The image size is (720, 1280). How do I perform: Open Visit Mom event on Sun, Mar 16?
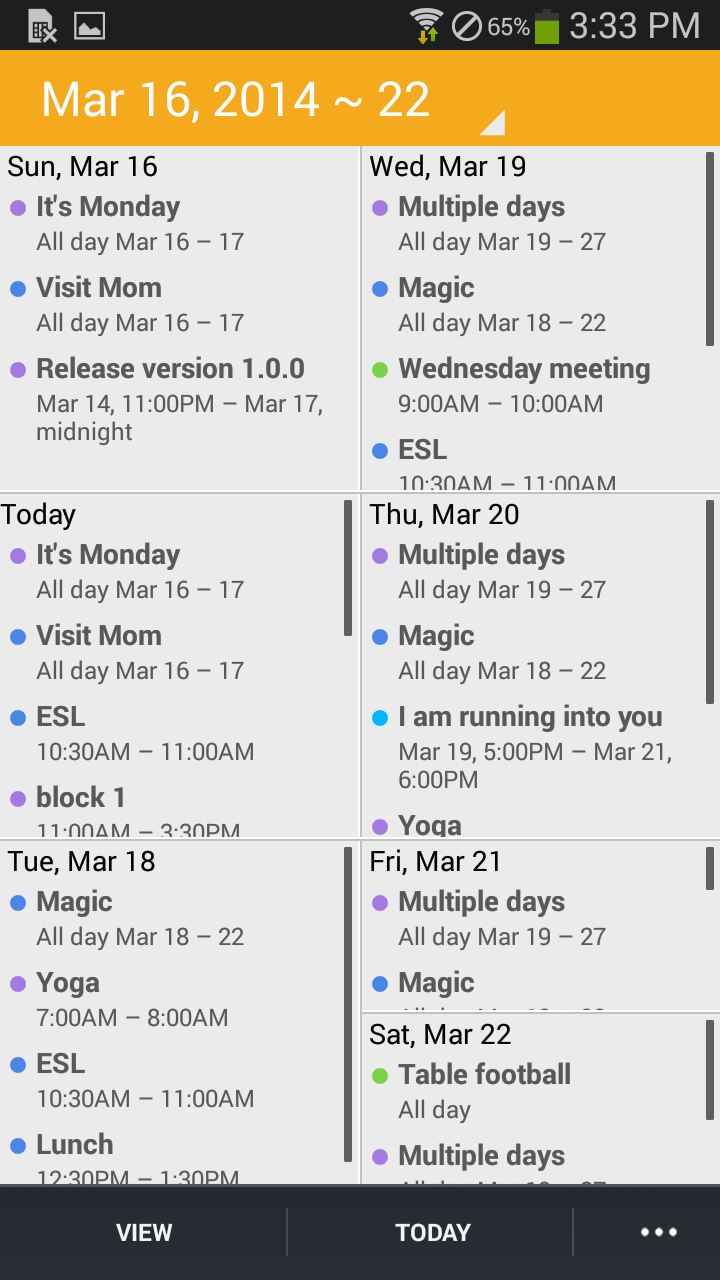tap(99, 289)
